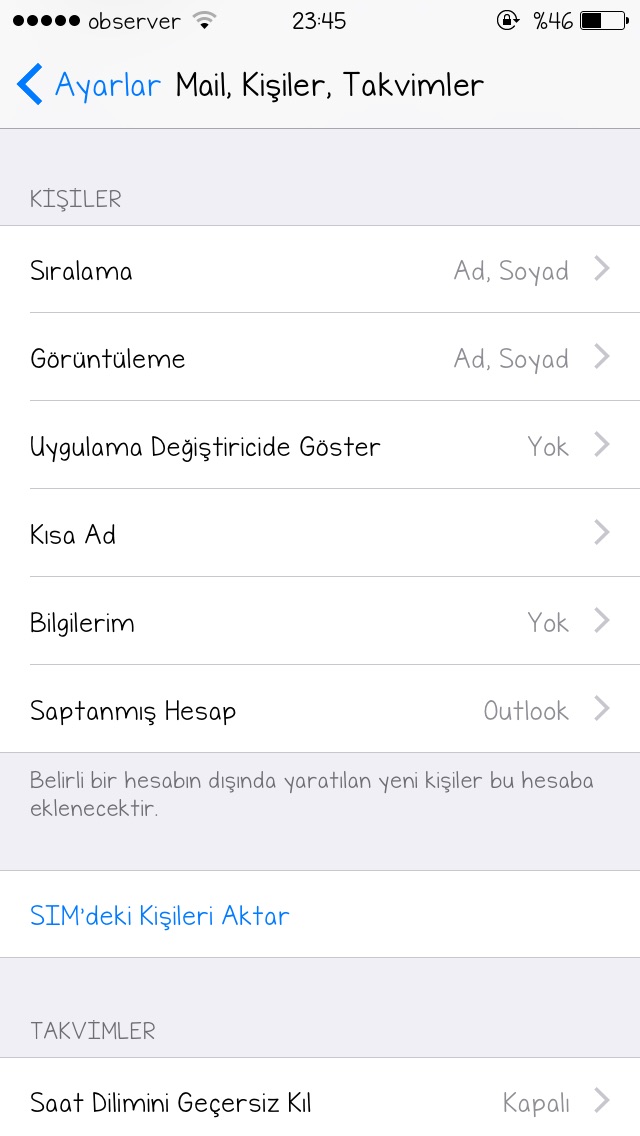Image resolution: width=640 pixels, height=1136 pixels.
Task: Open the Görüntüleme setting
Action: 320,357
